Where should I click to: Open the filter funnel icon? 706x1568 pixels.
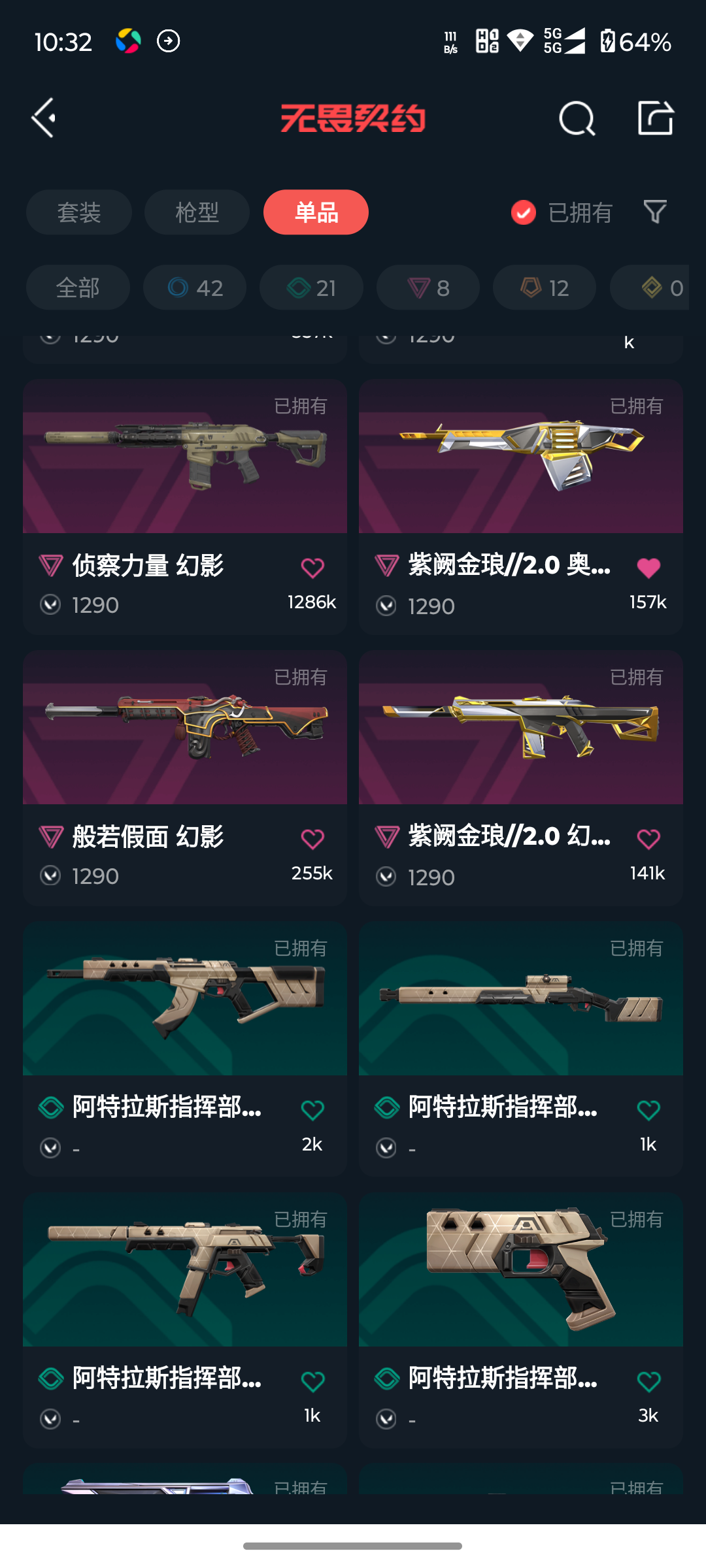click(x=654, y=212)
